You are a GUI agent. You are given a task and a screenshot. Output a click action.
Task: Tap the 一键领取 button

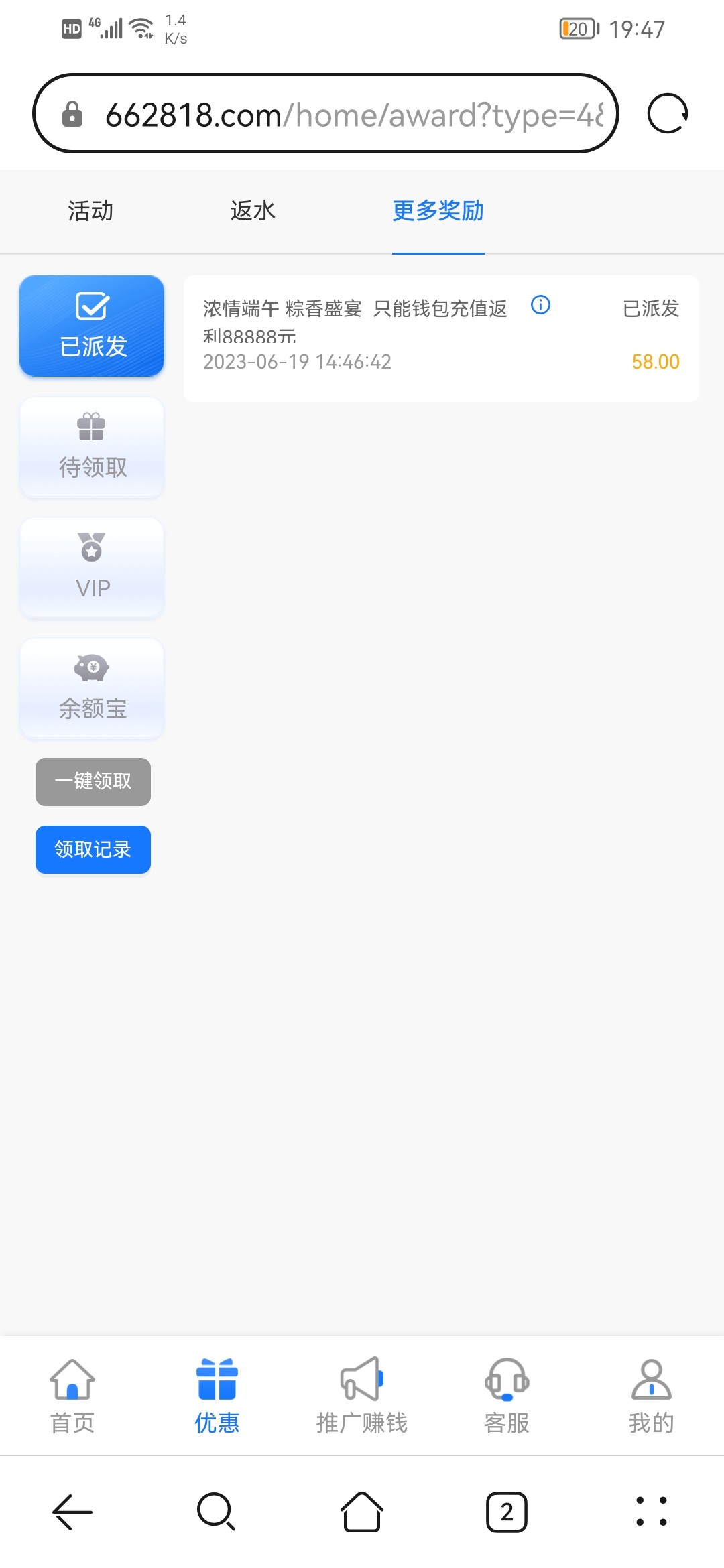[93, 781]
